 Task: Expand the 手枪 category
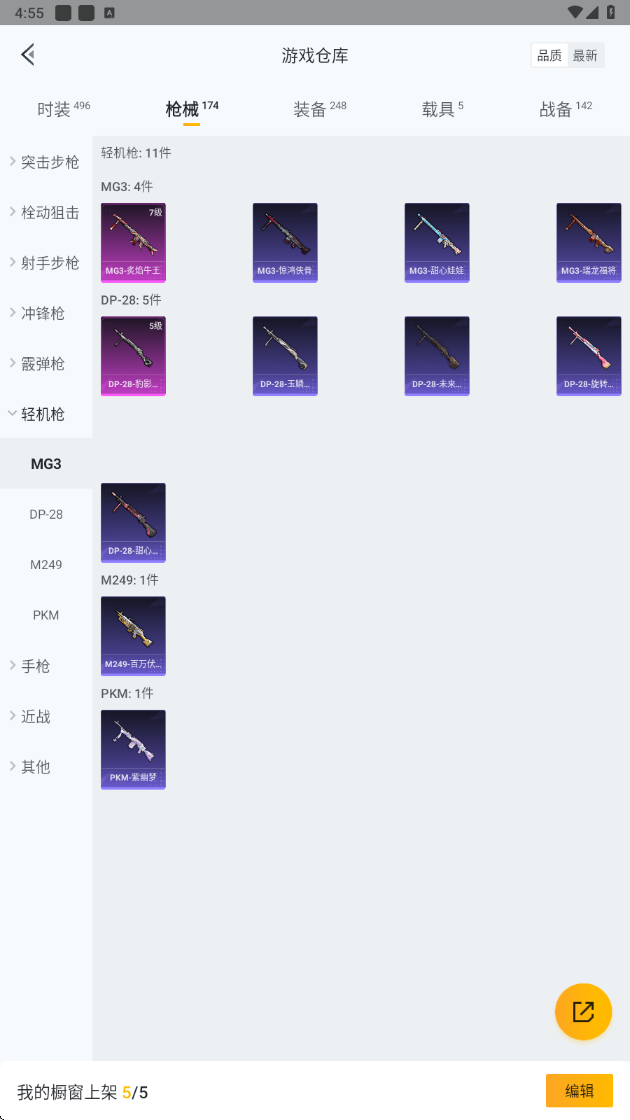click(46, 666)
